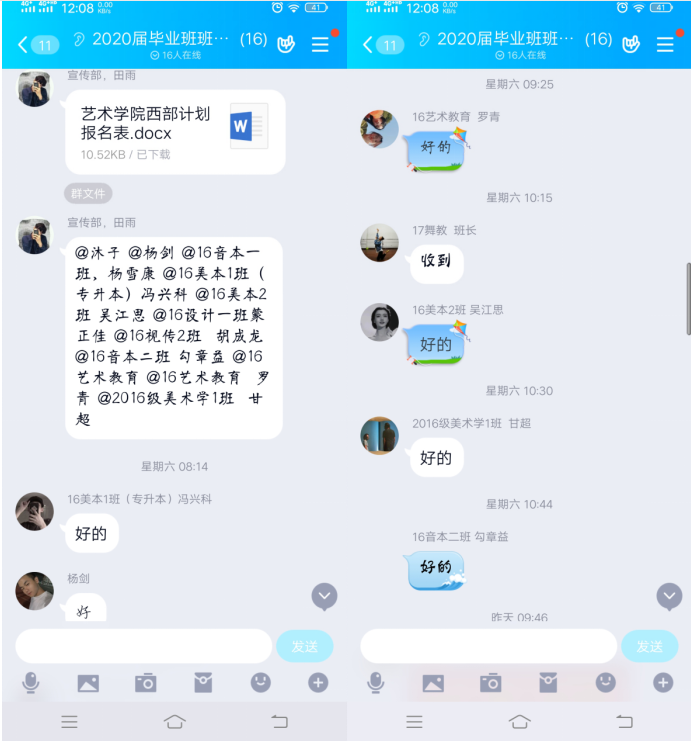Open 吴江思's profile picture

tap(379, 322)
